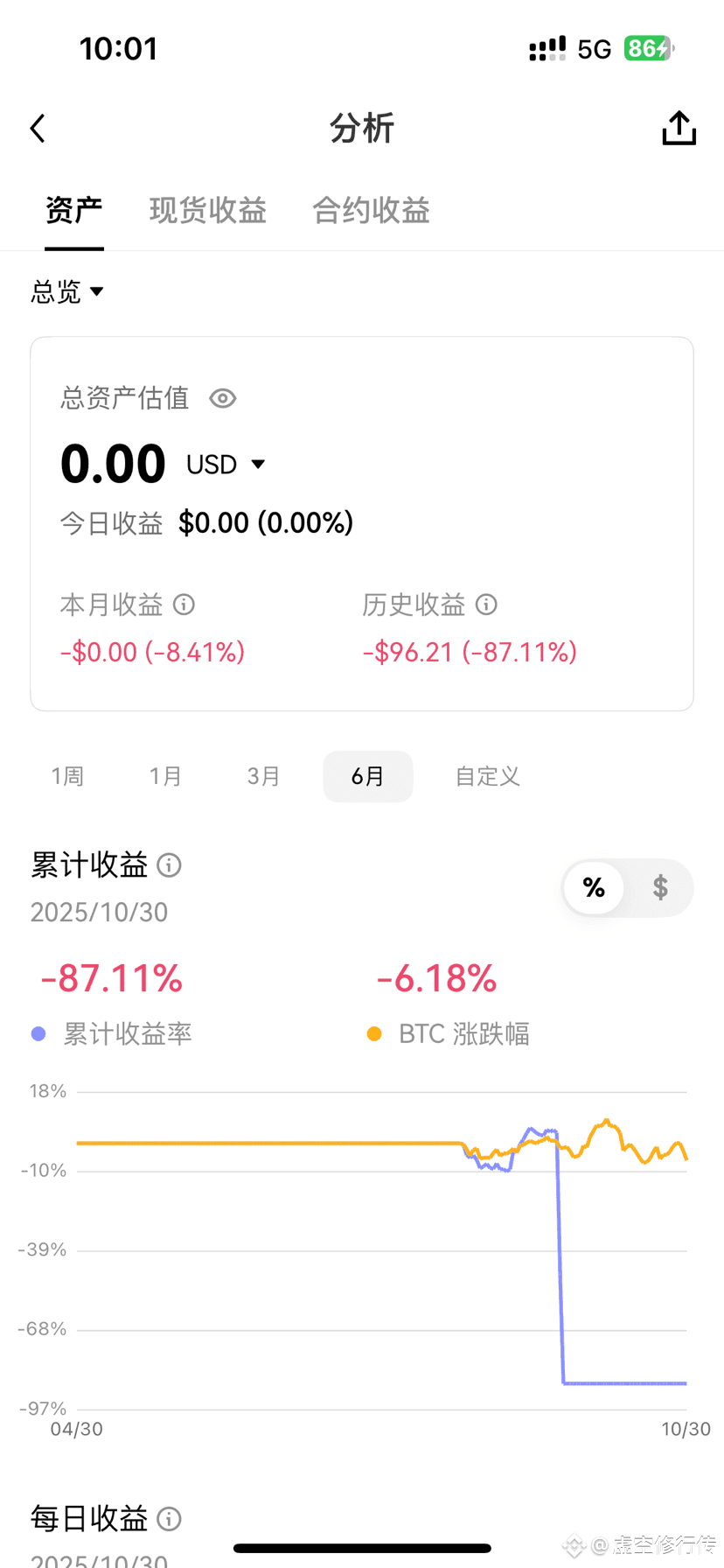Select the 1月 time range
Image resolution: width=724 pixels, height=1568 pixels.
tap(165, 776)
